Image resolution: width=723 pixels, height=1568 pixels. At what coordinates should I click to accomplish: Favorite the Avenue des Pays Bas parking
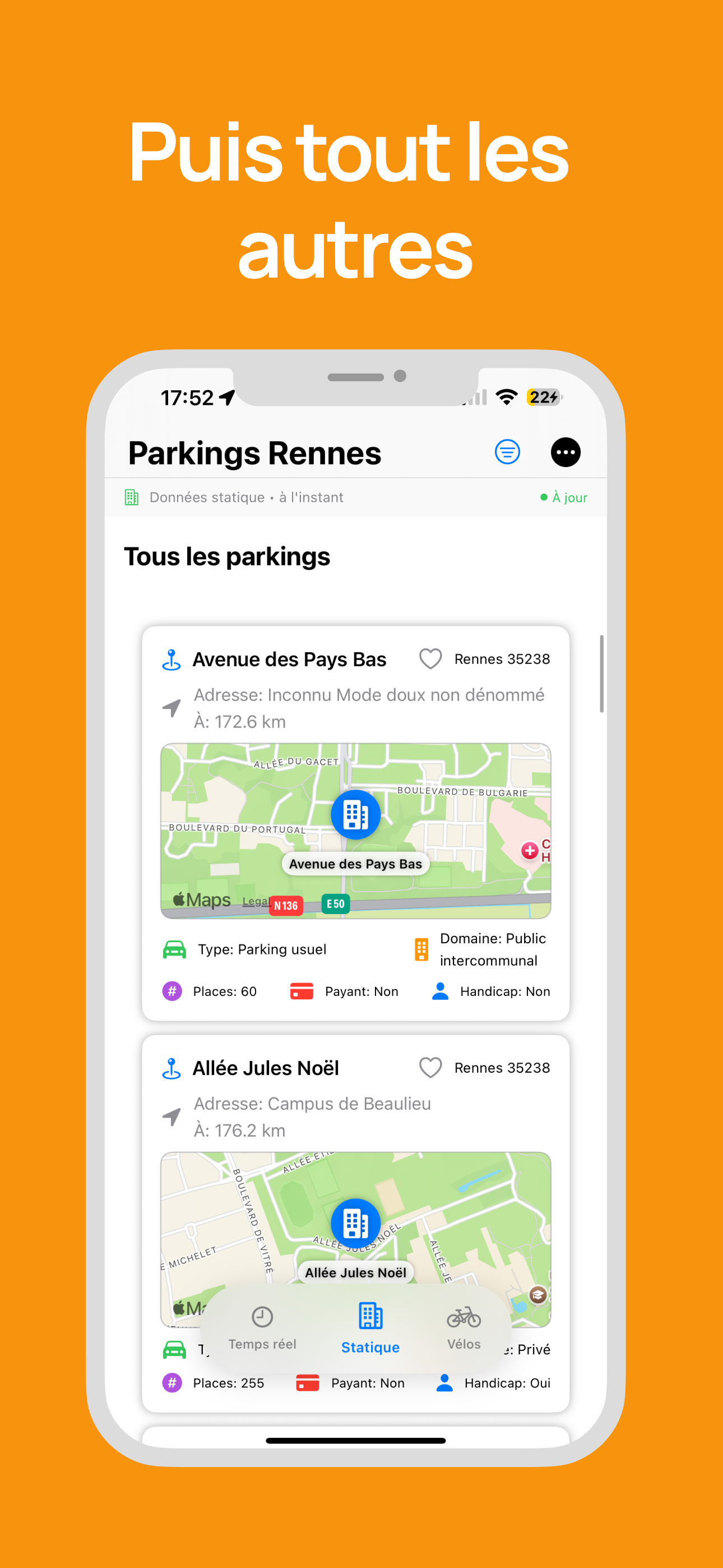pyautogui.click(x=430, y=658)
